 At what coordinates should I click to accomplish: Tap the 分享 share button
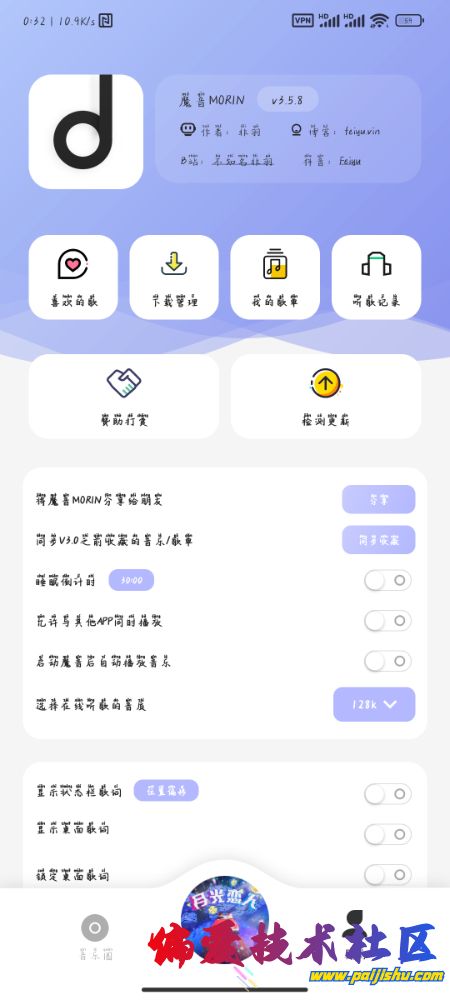pyautogui.click(x=379, y=499)
